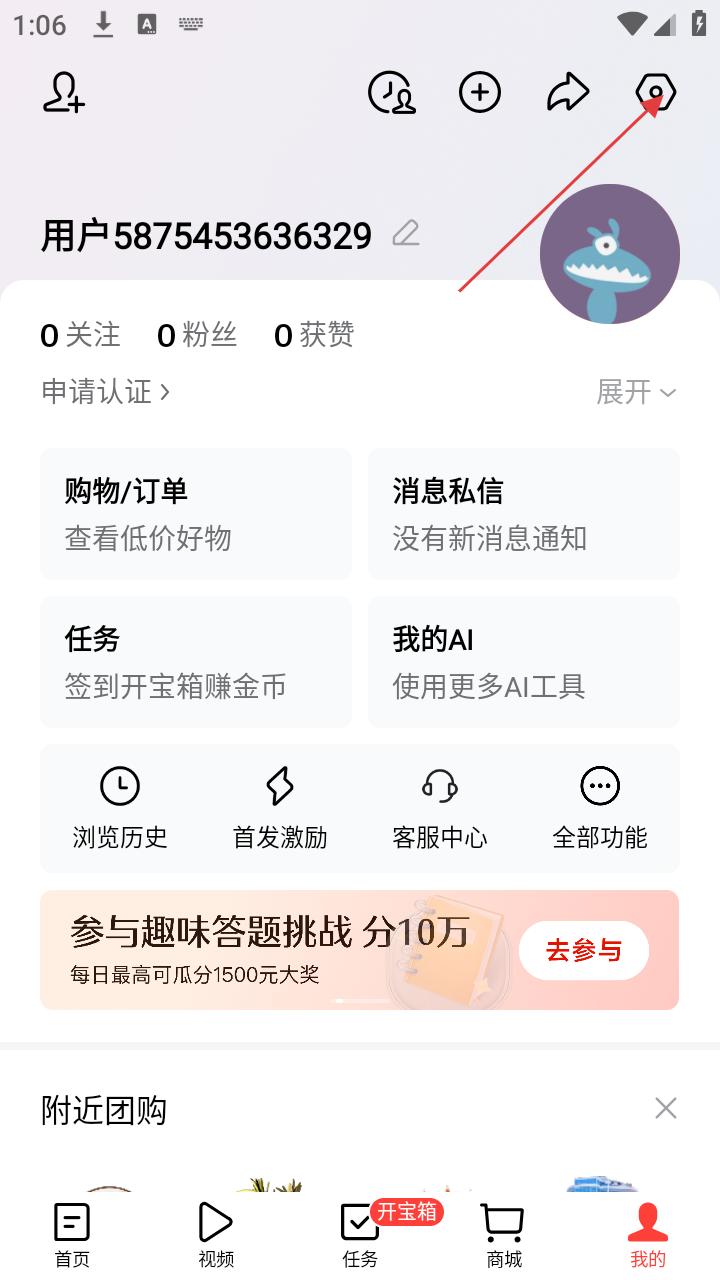Open the 消息私信 card
720x1280 pixels.
524,514
